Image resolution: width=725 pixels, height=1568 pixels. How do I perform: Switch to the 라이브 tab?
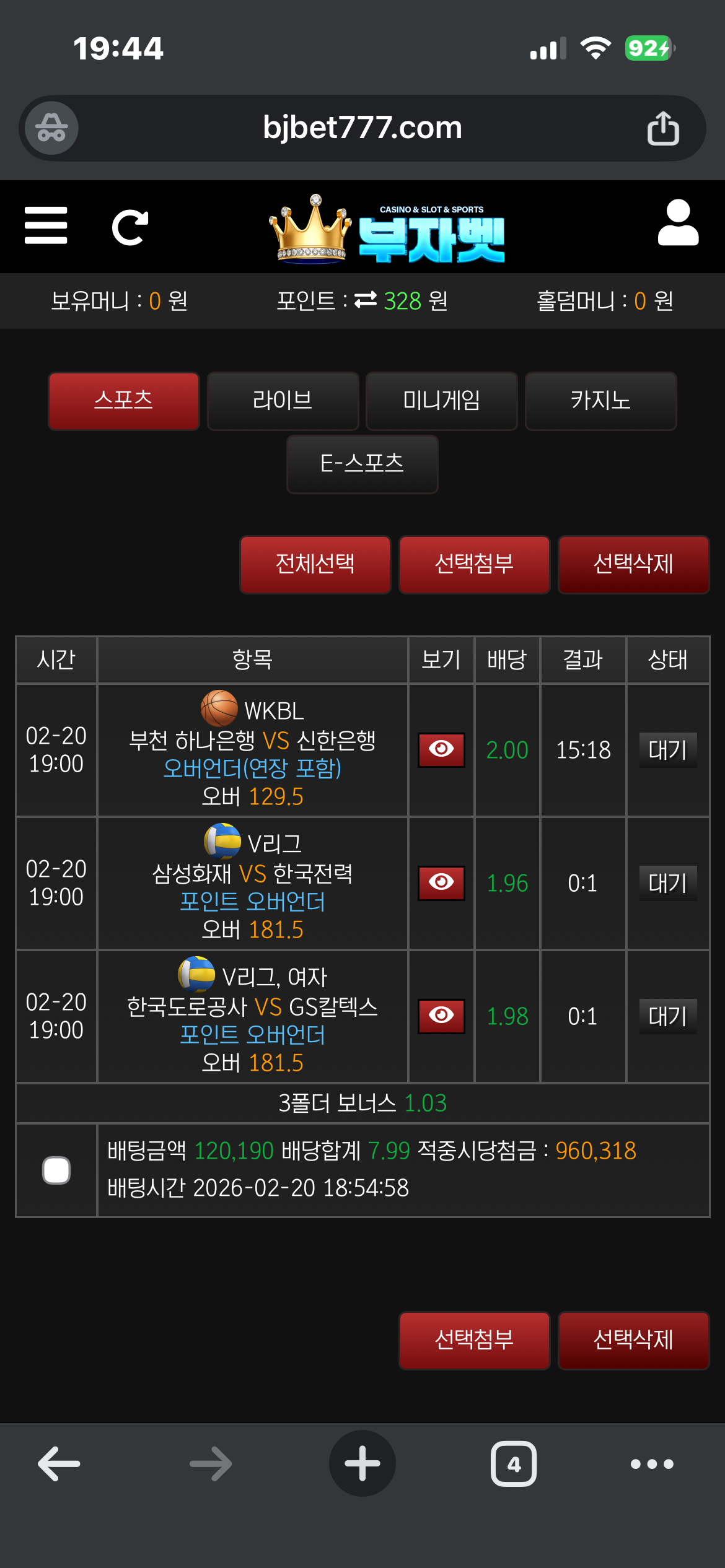(283, 401)
